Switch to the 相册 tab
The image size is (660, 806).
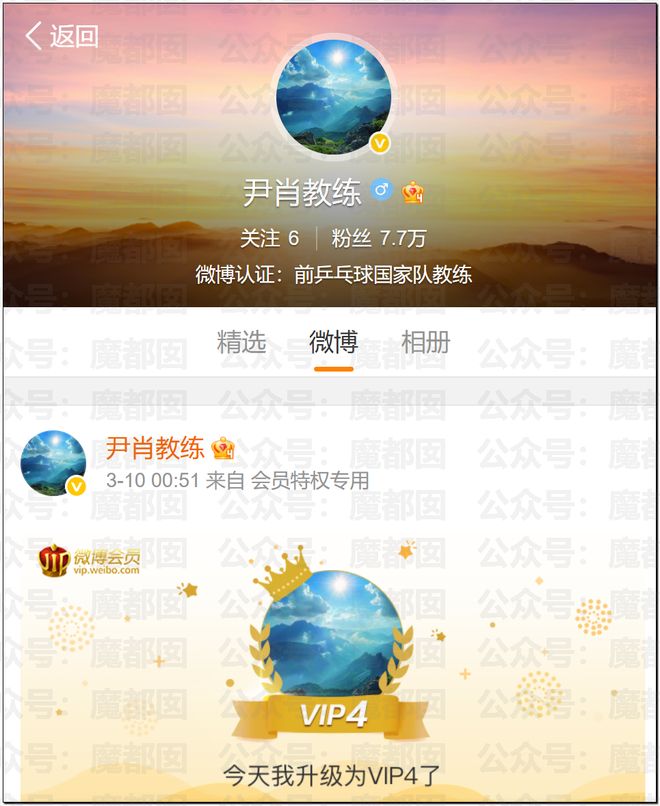pyautogui.click(x=425, y=342)
